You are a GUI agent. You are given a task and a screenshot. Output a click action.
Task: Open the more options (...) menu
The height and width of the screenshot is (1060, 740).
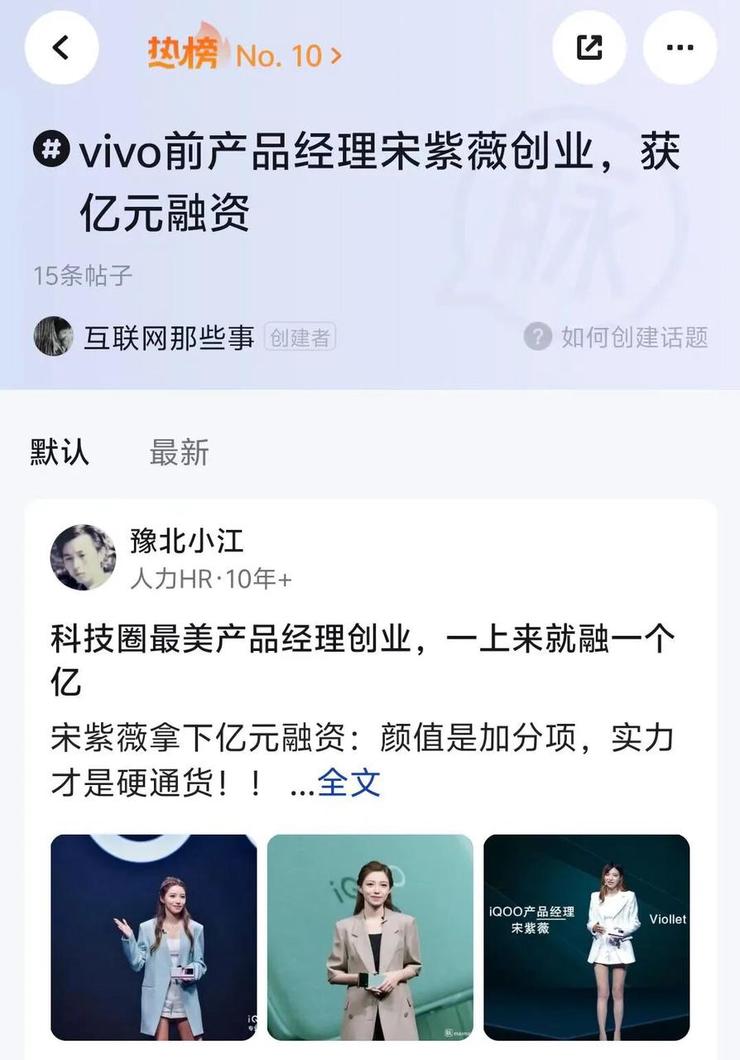(680, 46)
